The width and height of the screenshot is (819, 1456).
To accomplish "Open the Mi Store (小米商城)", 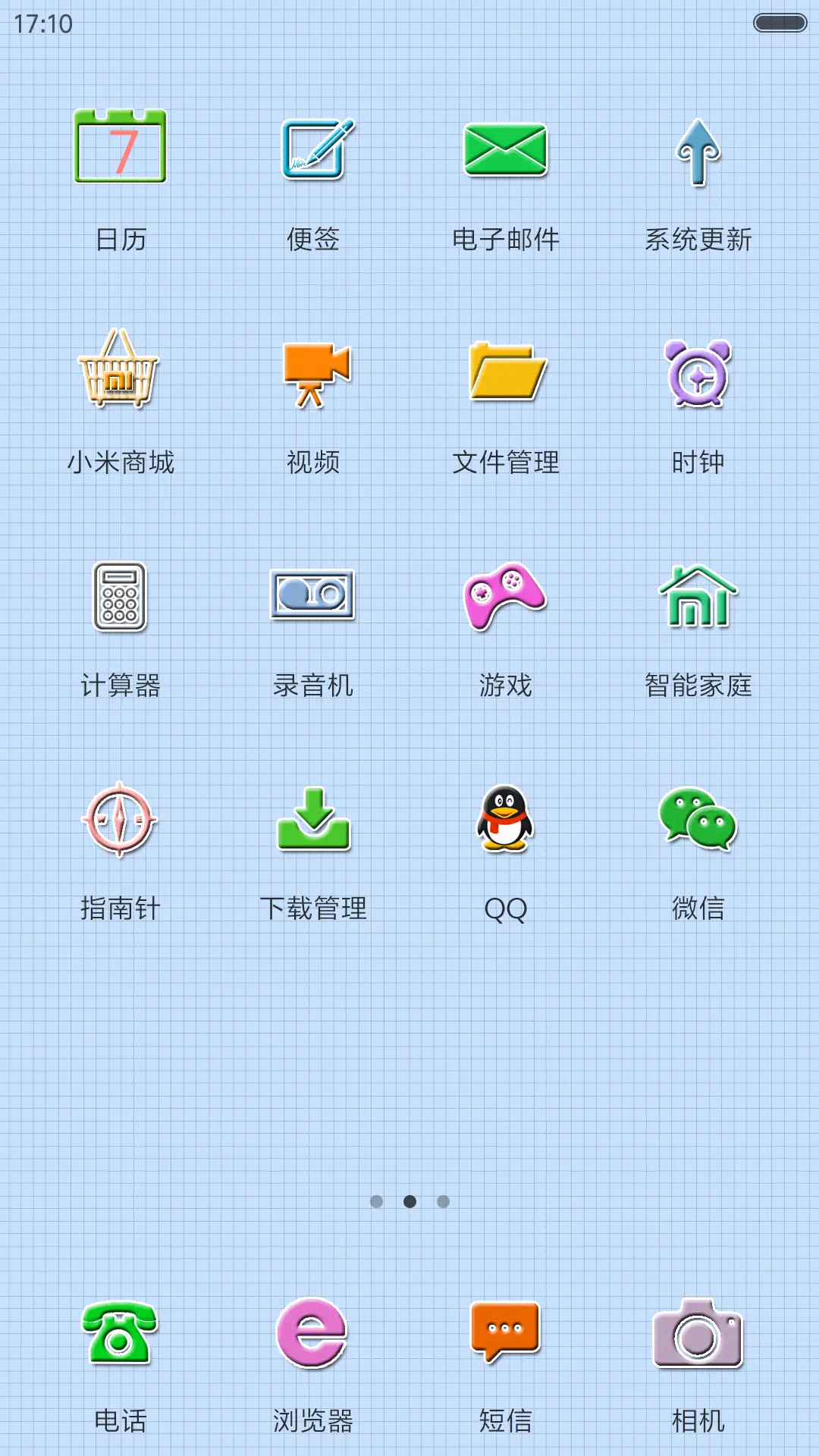I will pos(121,372).
